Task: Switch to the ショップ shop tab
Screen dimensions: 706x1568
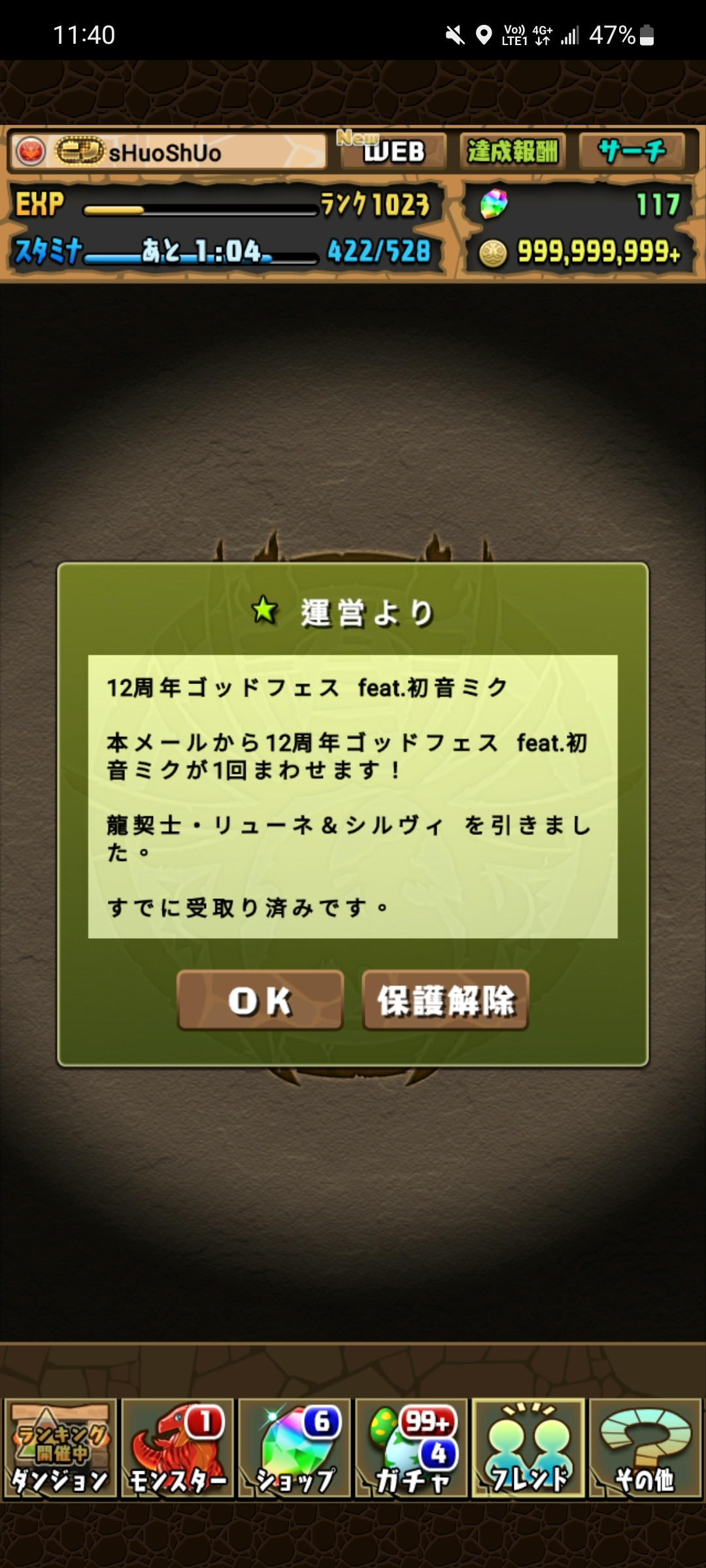Action: (294, 1448)
